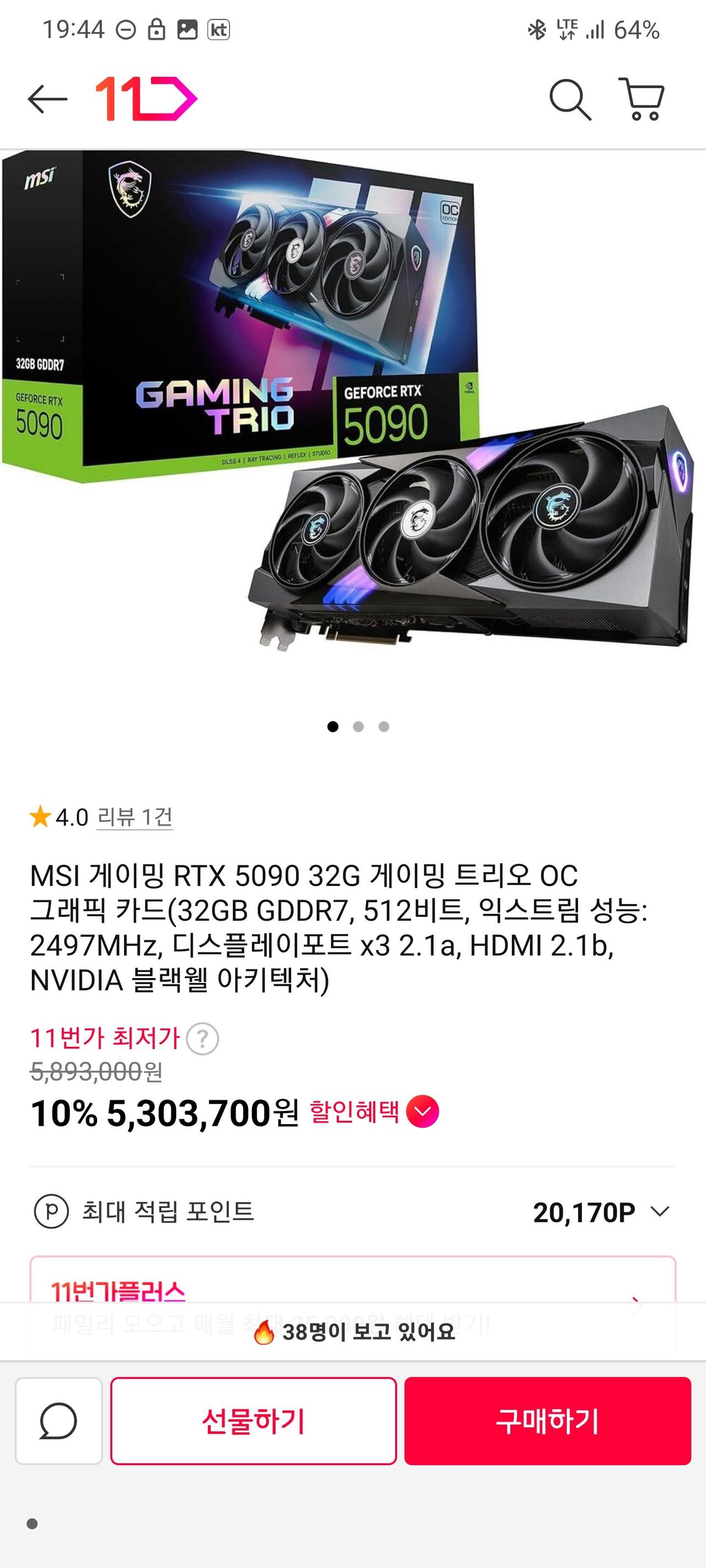The height and width of the screenshot is (1568, 706).
Task: Open the 11st home logo
Action: tap(146, 99)
